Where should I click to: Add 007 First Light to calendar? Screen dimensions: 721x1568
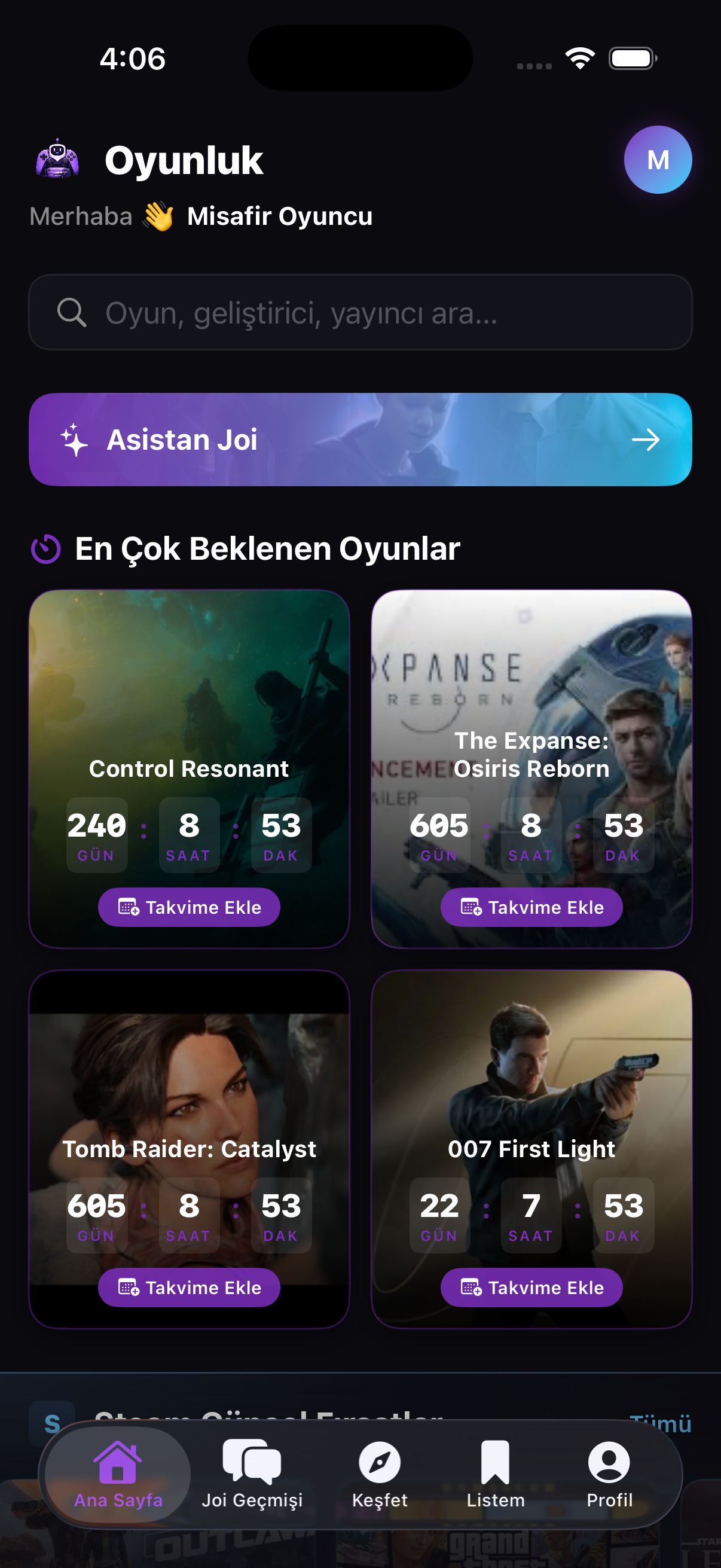(x=531, y=1288)
